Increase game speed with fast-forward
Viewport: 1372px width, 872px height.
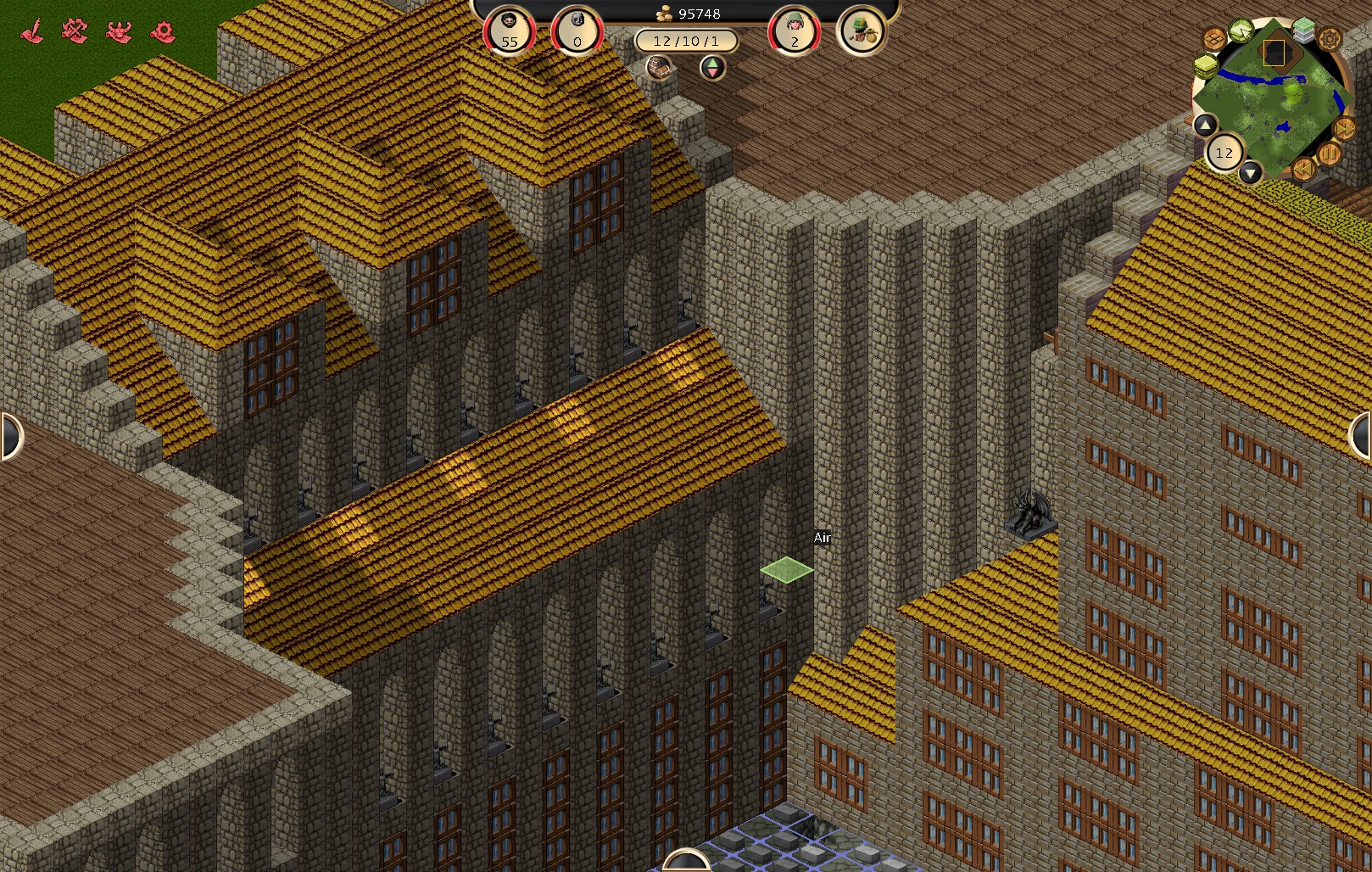(x=1344, y=128)
